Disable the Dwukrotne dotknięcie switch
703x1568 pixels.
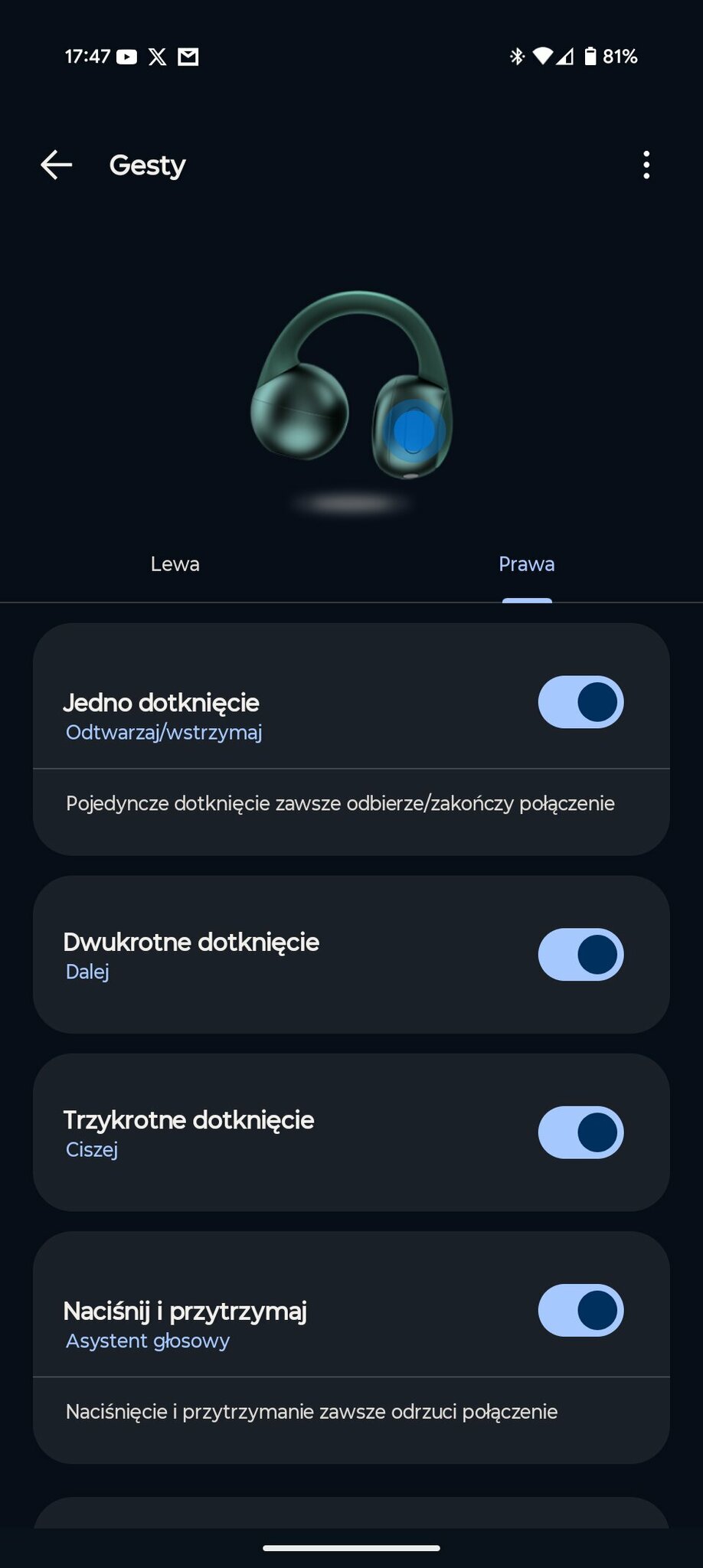point(580,955)
